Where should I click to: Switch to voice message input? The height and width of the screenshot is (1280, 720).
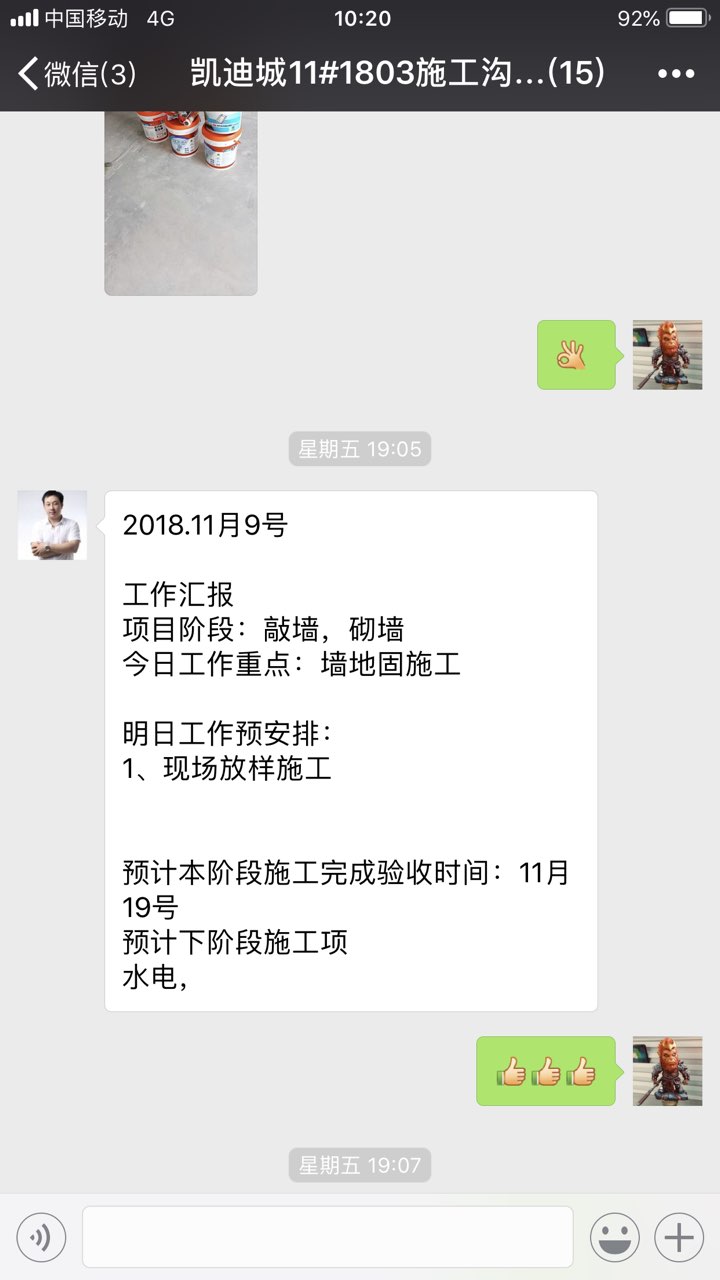pos(42,1238)
